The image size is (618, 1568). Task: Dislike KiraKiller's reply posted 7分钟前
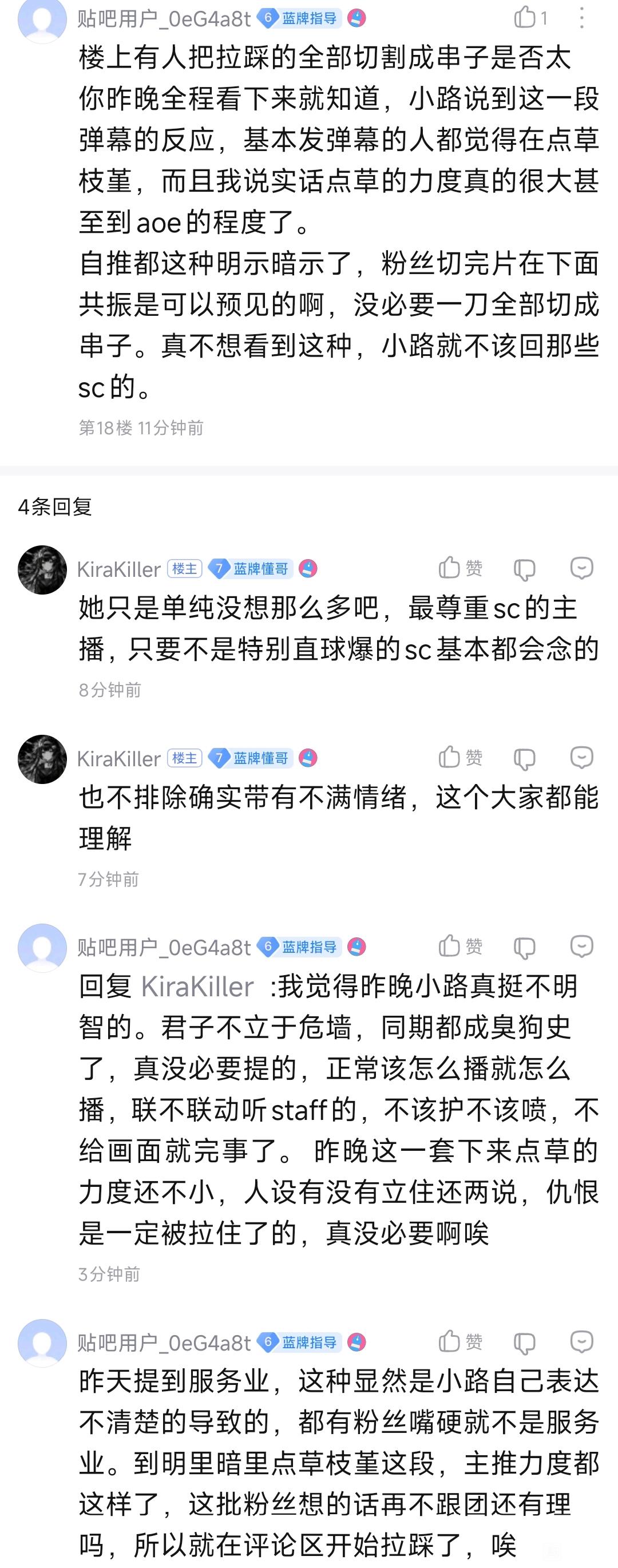tap(524, 758)
